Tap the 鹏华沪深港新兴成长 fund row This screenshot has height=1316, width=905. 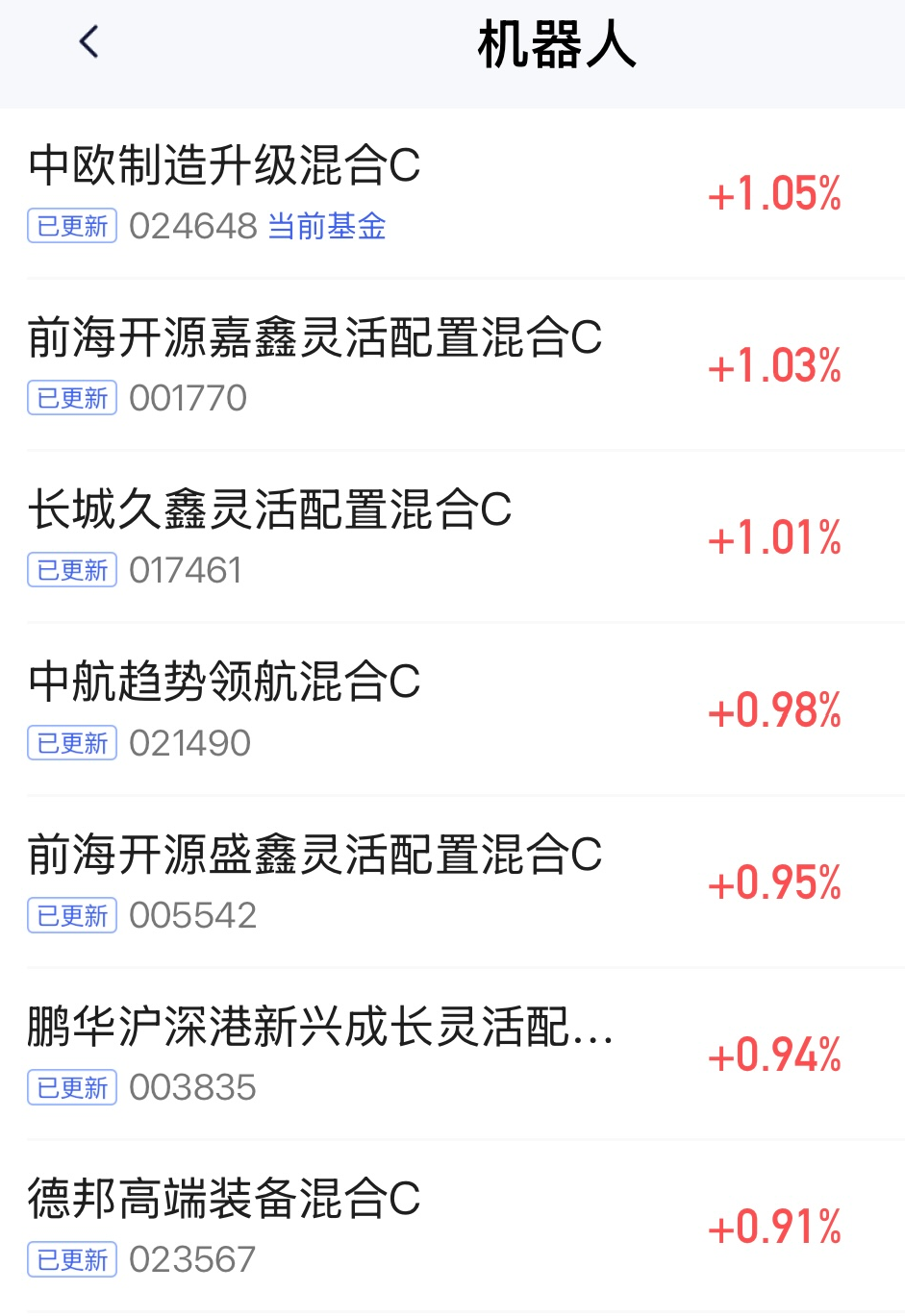(x=319, y=1028)
